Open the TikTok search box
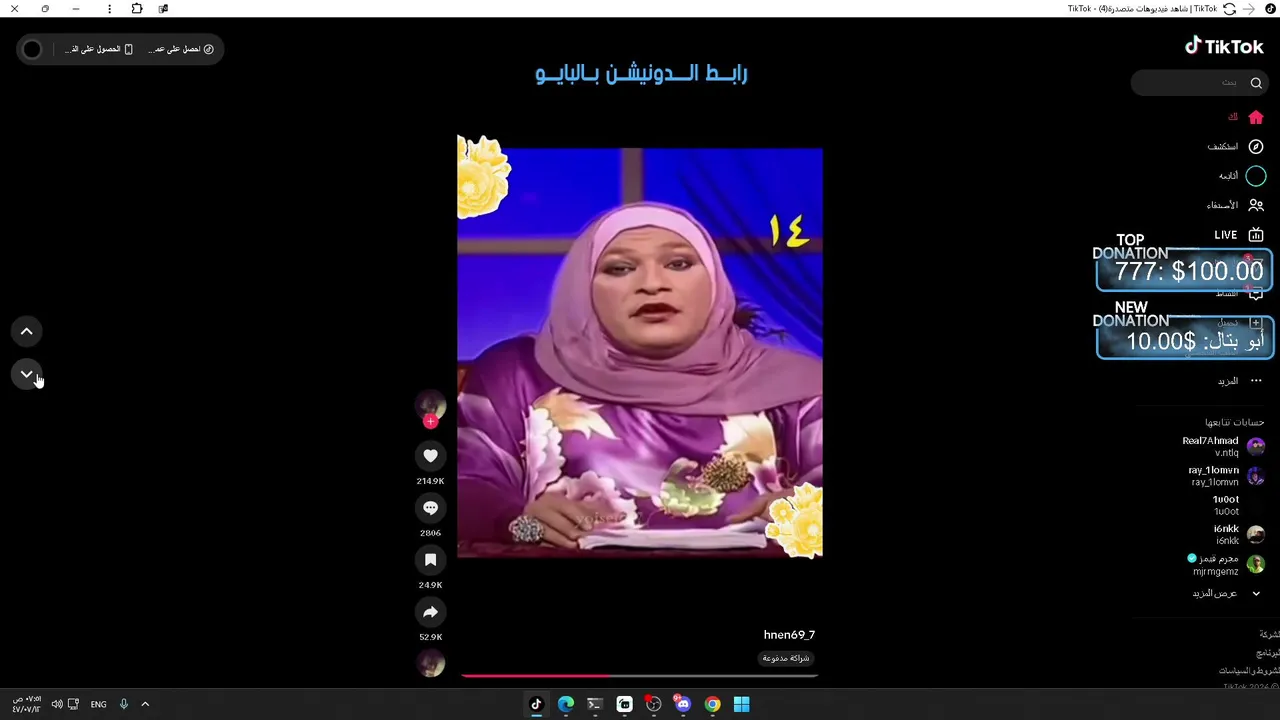1280x720 pixels. 1195,83
